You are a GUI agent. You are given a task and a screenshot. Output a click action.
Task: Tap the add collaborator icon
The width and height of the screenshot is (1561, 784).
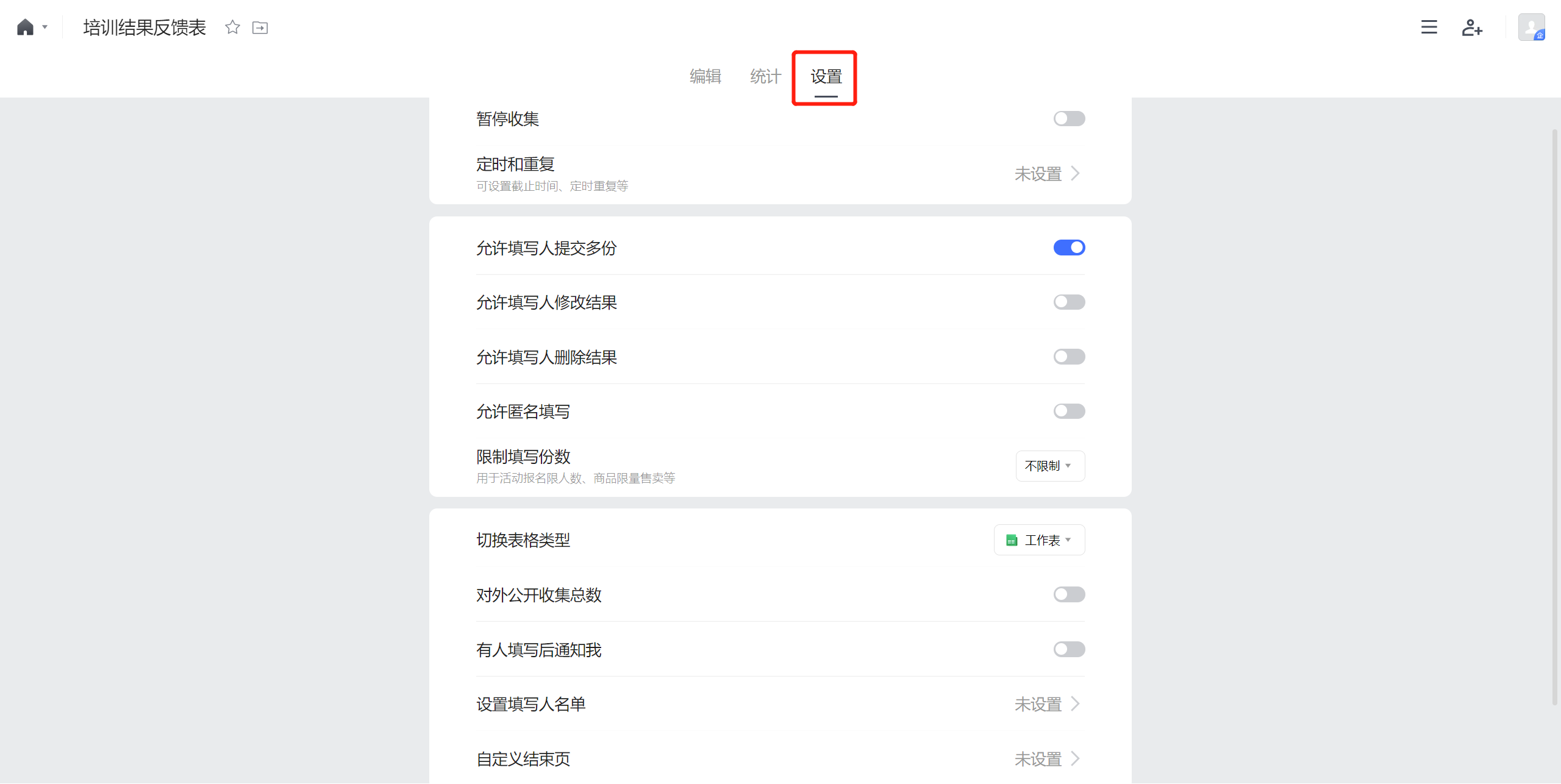(x=1471, y=27)
